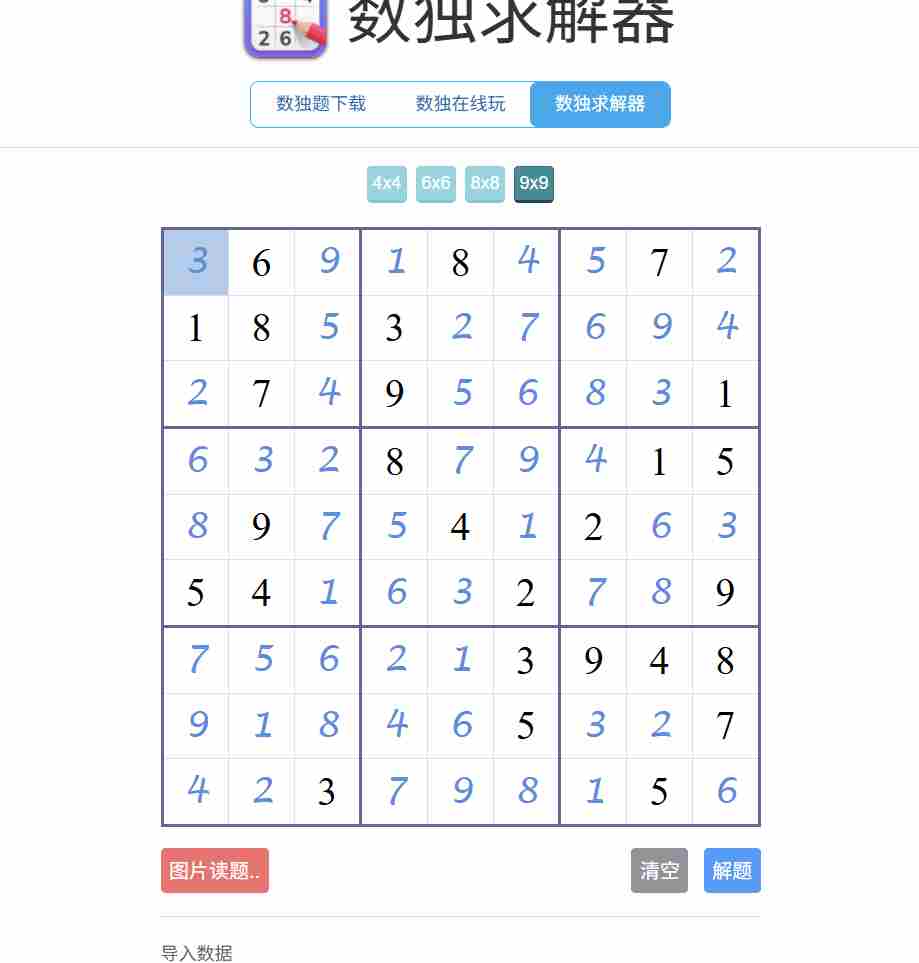Image resolution: width=919 pixels, height=963 pixels.
Task: Switch to the 4x4 grid size
Action: click(386, 184)
